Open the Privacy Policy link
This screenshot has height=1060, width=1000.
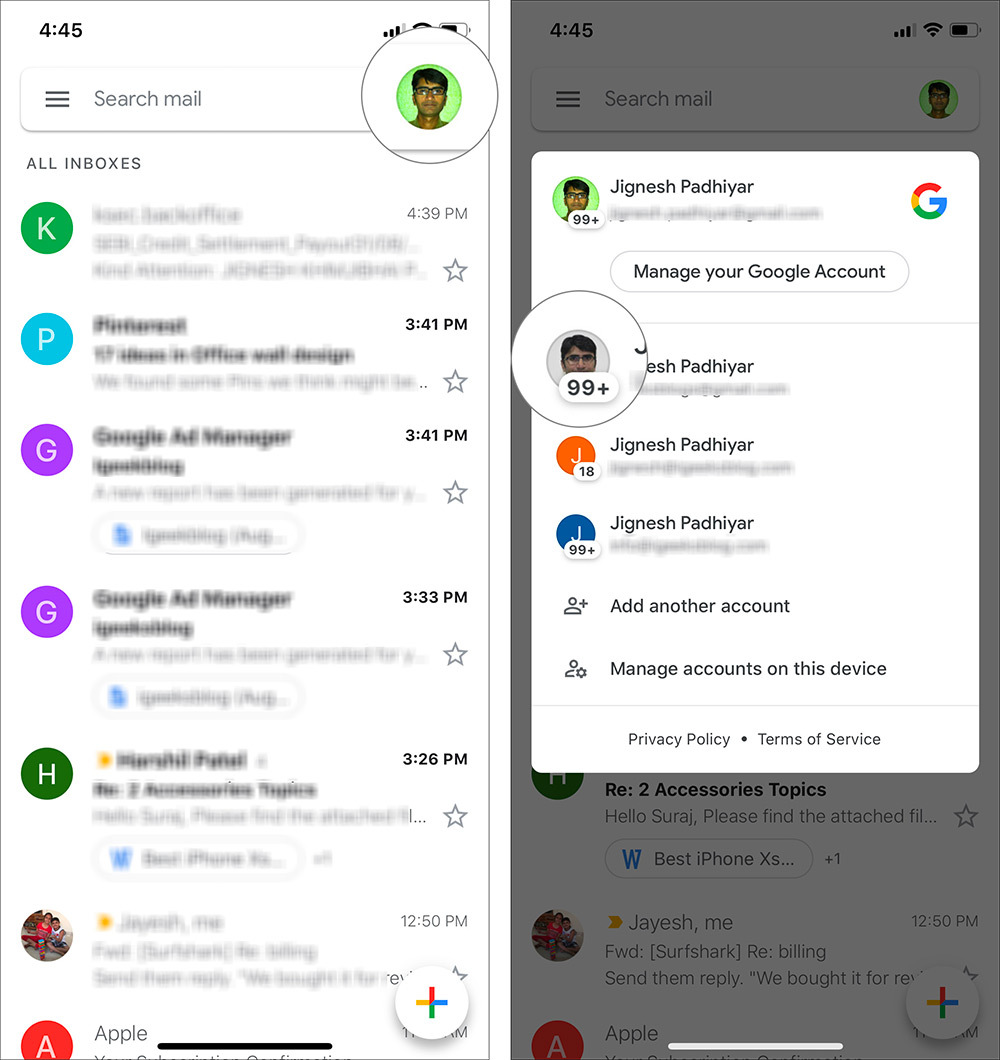click(x=679, y=739)
